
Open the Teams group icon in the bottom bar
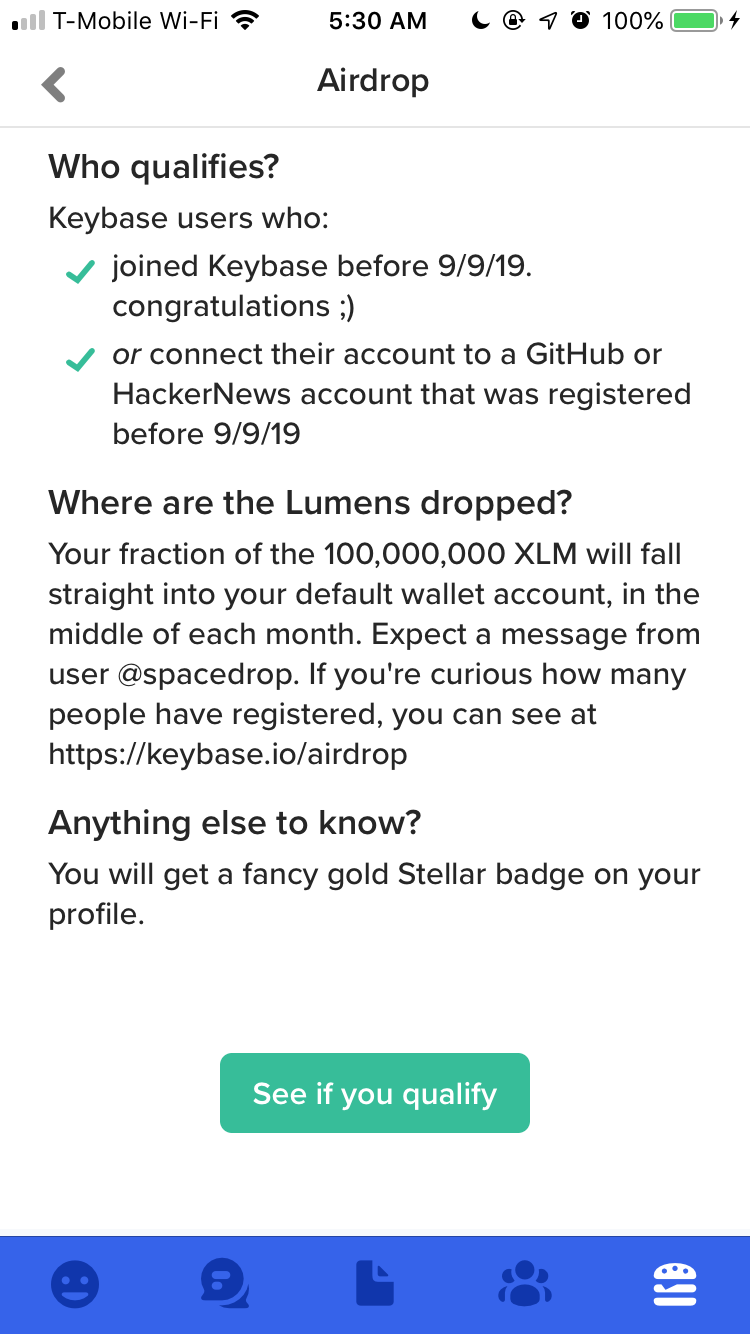pyautogui.click(x=525, y=1285)
